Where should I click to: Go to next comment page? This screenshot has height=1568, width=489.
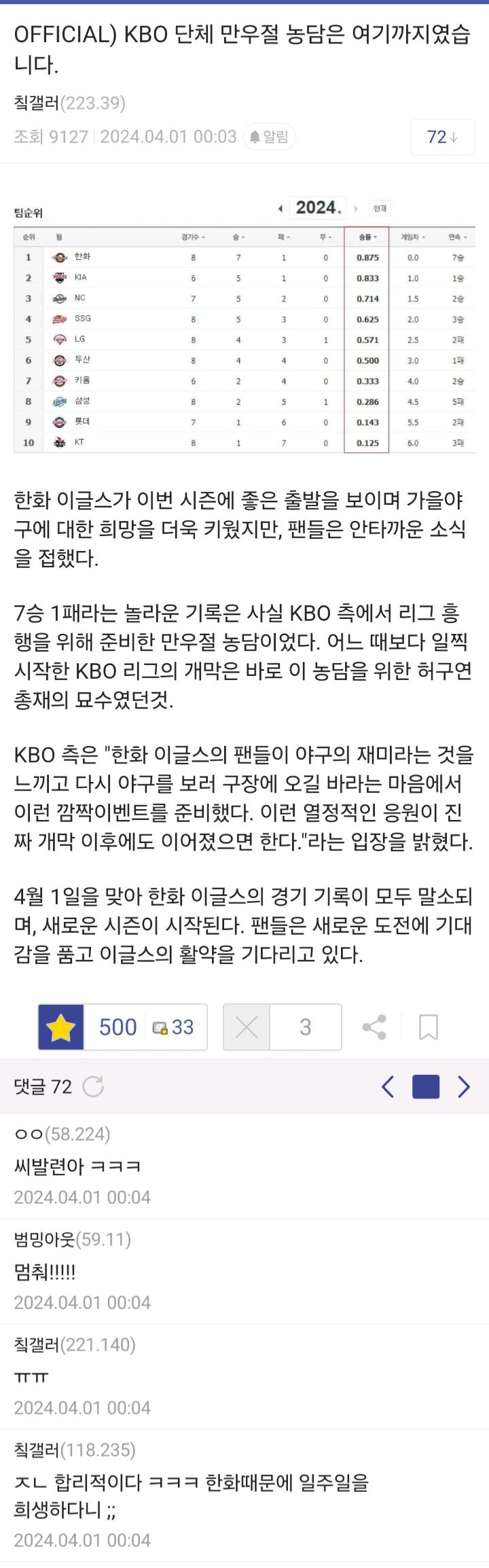point(464,1087)
